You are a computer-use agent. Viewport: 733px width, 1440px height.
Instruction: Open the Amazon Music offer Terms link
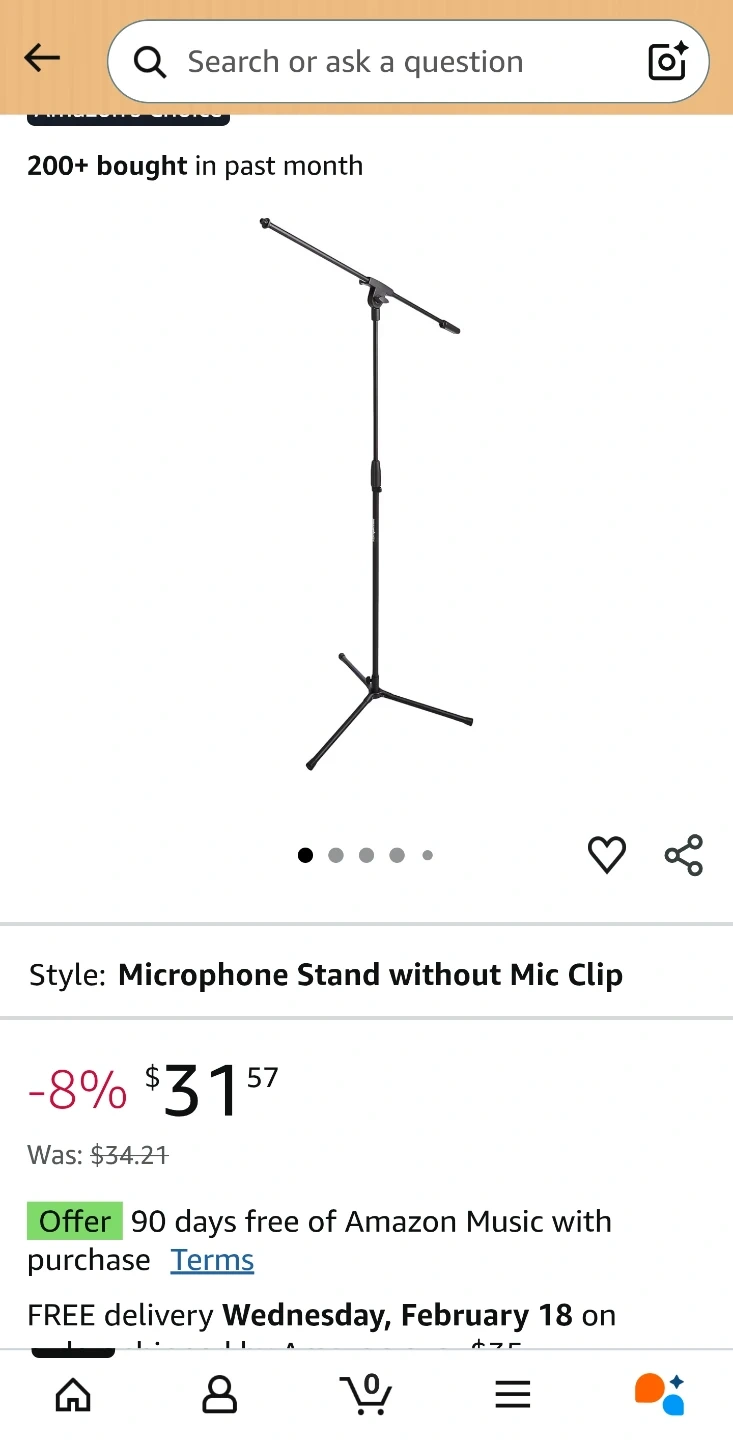tap(212, 1260)
